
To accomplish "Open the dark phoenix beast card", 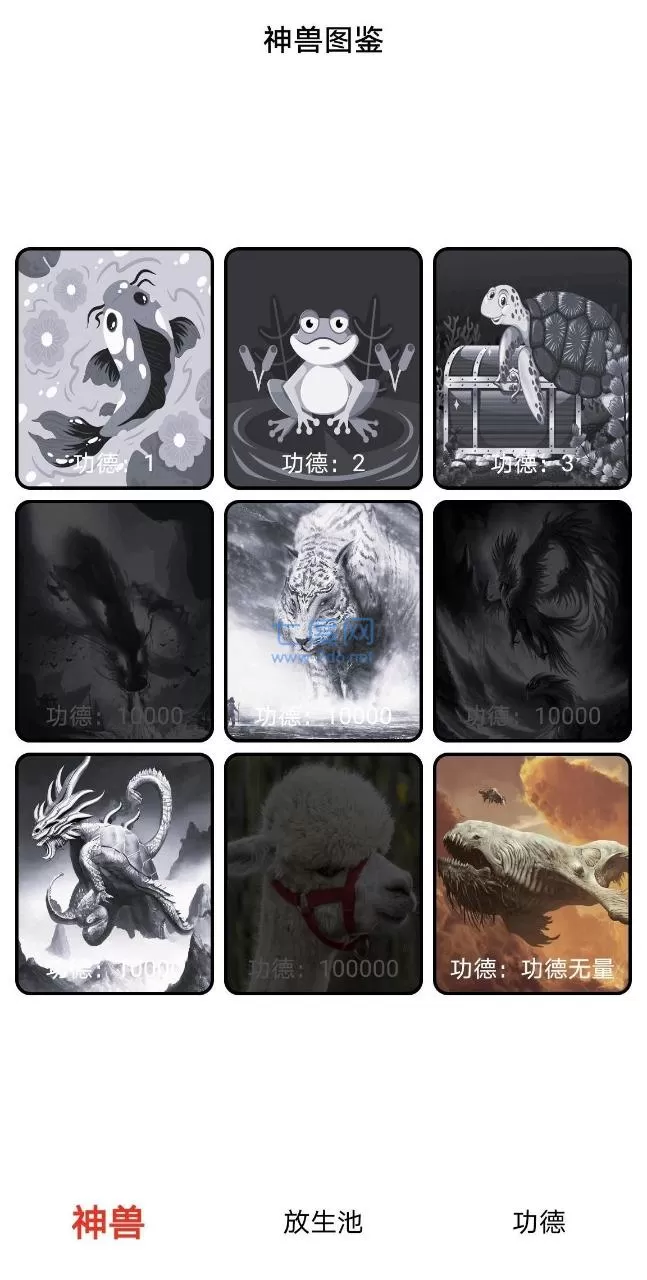I will tap(532, 621).
